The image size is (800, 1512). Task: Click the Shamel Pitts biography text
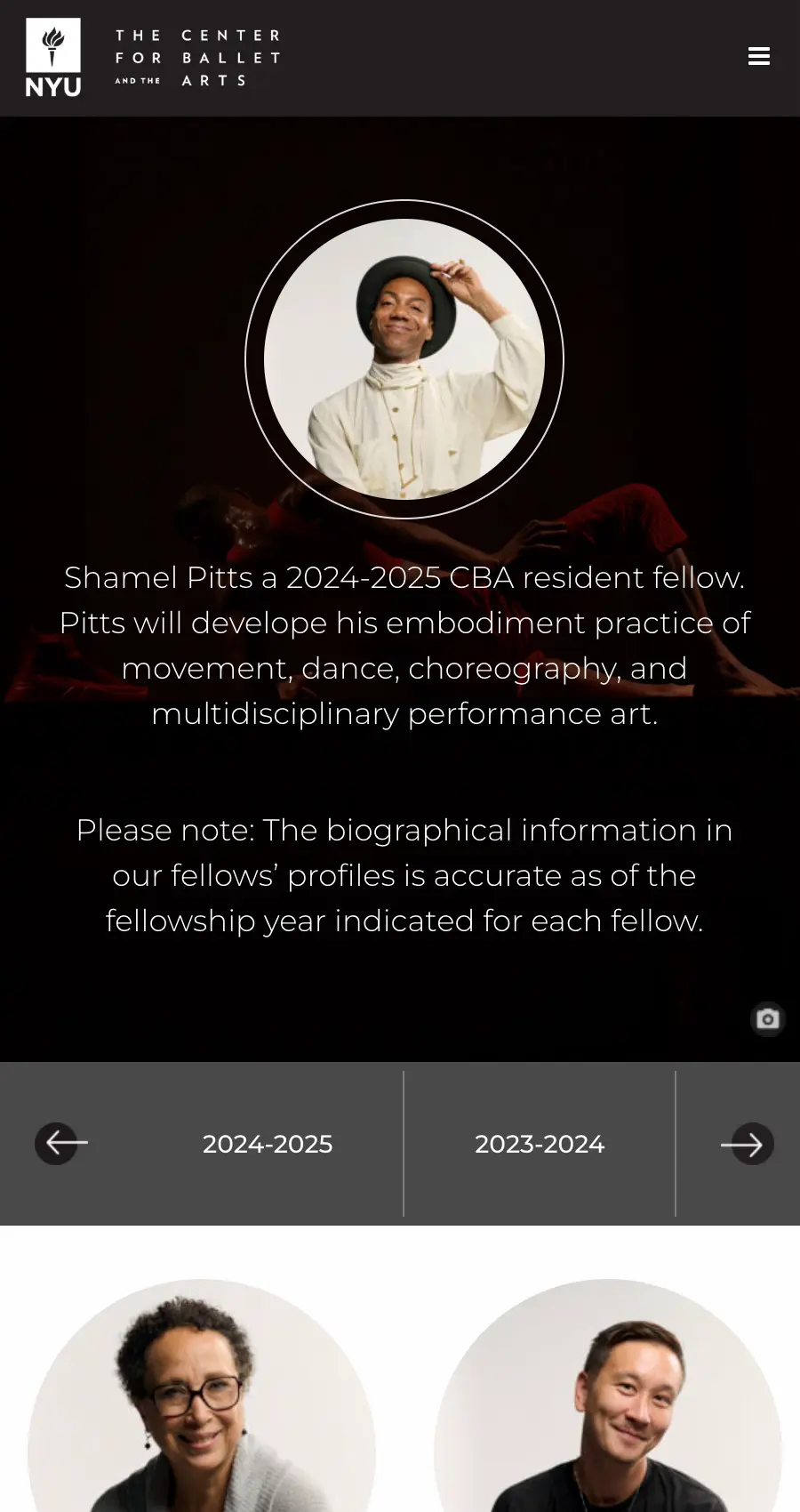tap(404, 645)
